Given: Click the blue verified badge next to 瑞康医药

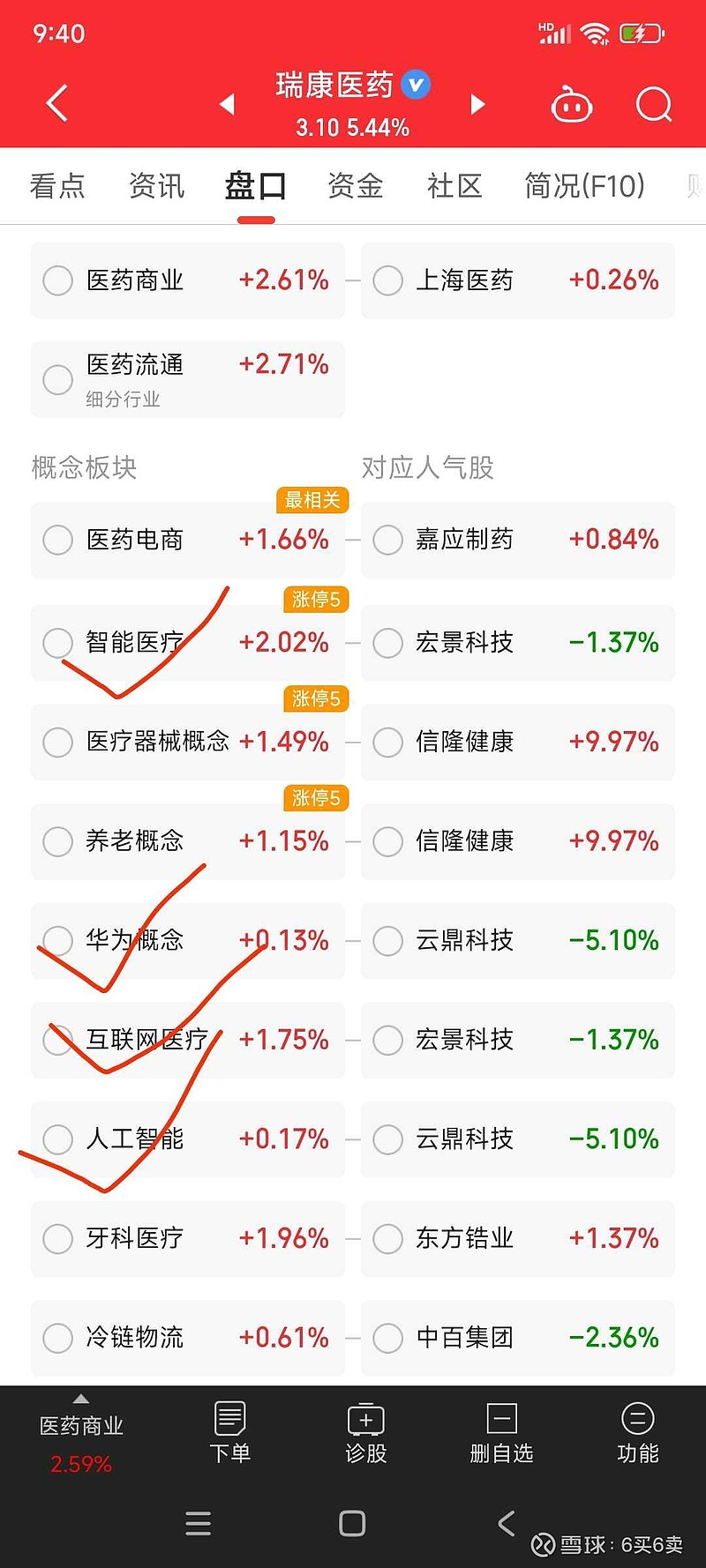Looking at the screenshot, I should pos(416,84).
